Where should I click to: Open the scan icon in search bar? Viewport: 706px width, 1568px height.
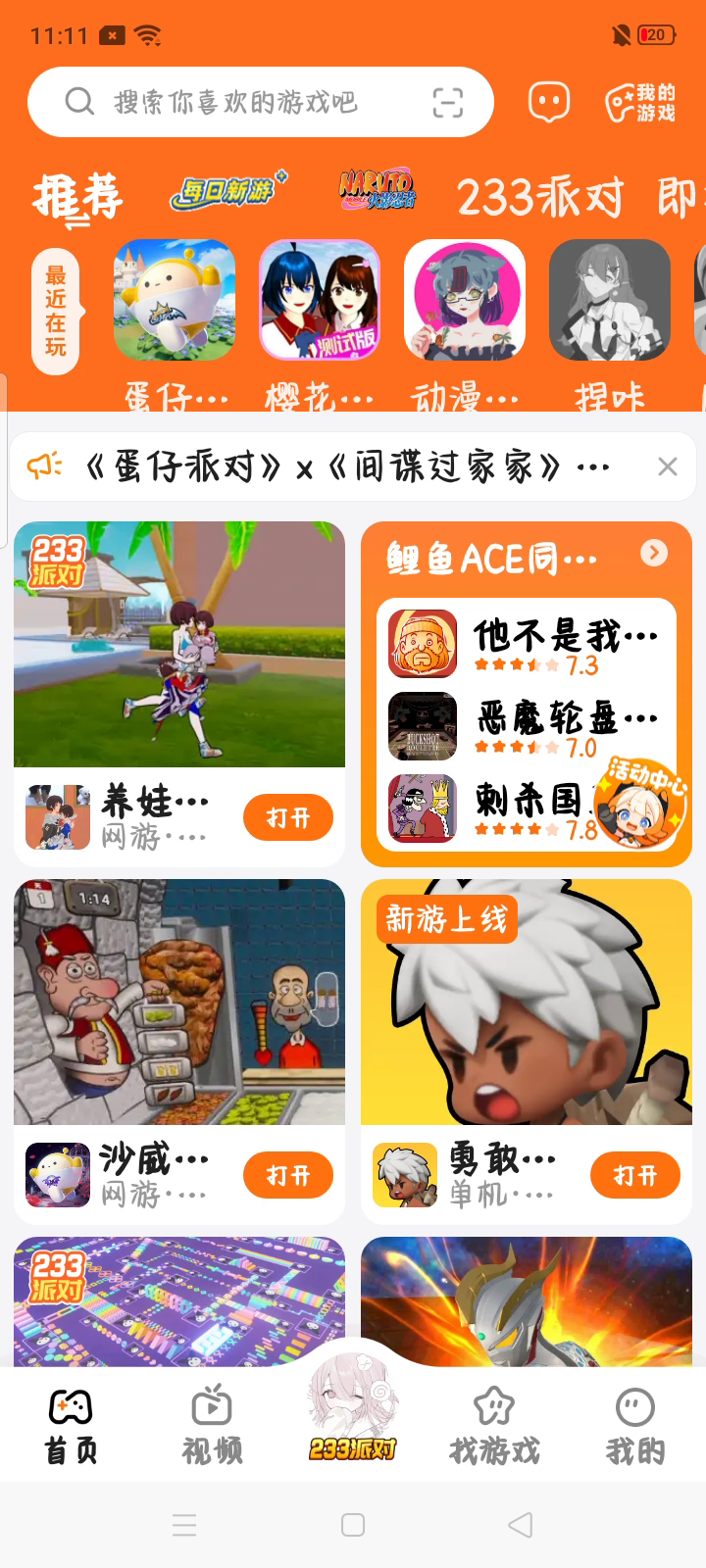pos(447,102)
